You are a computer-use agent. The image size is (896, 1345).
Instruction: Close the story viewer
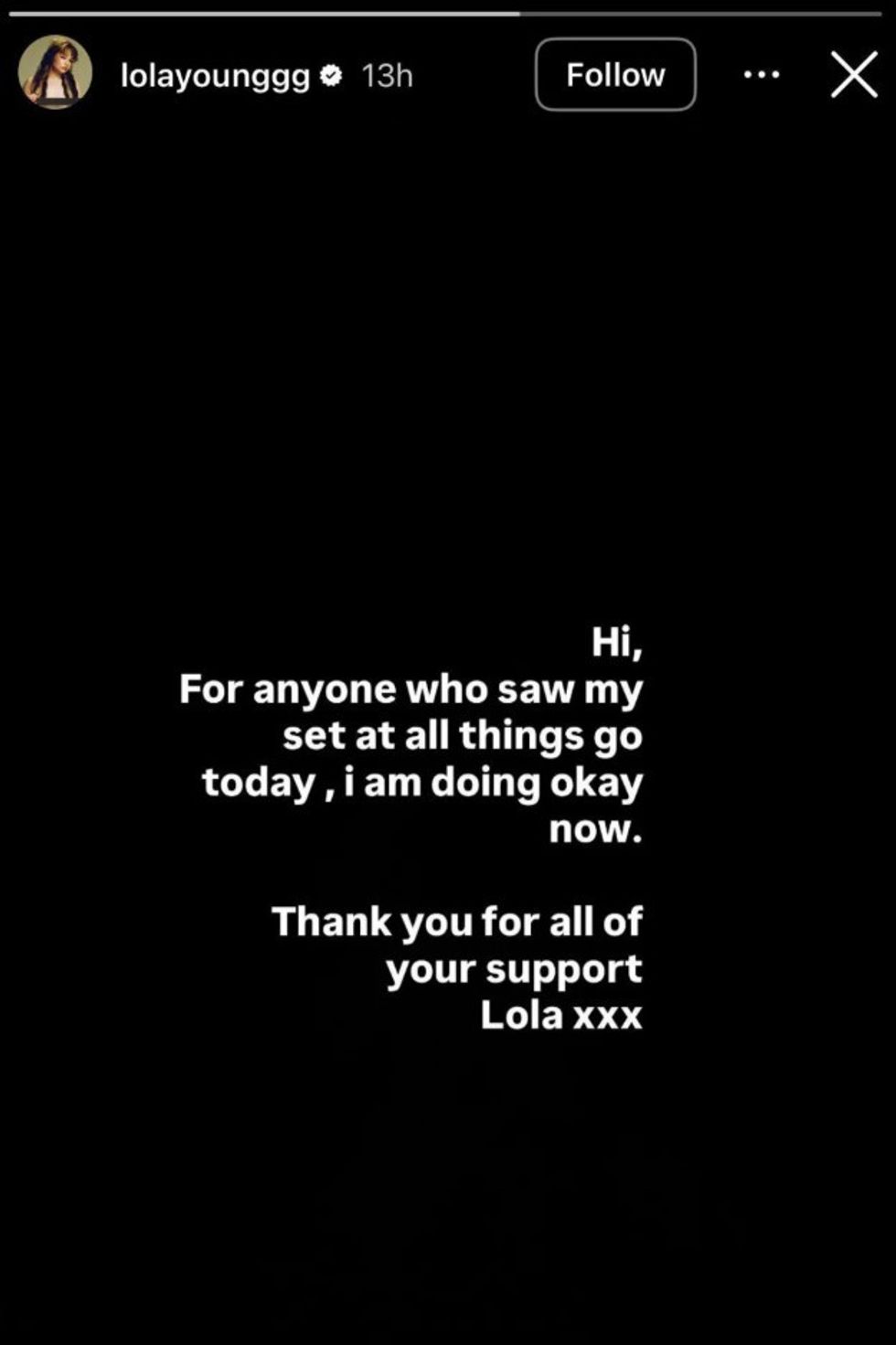pyautogui.click(x=854, y=75)
